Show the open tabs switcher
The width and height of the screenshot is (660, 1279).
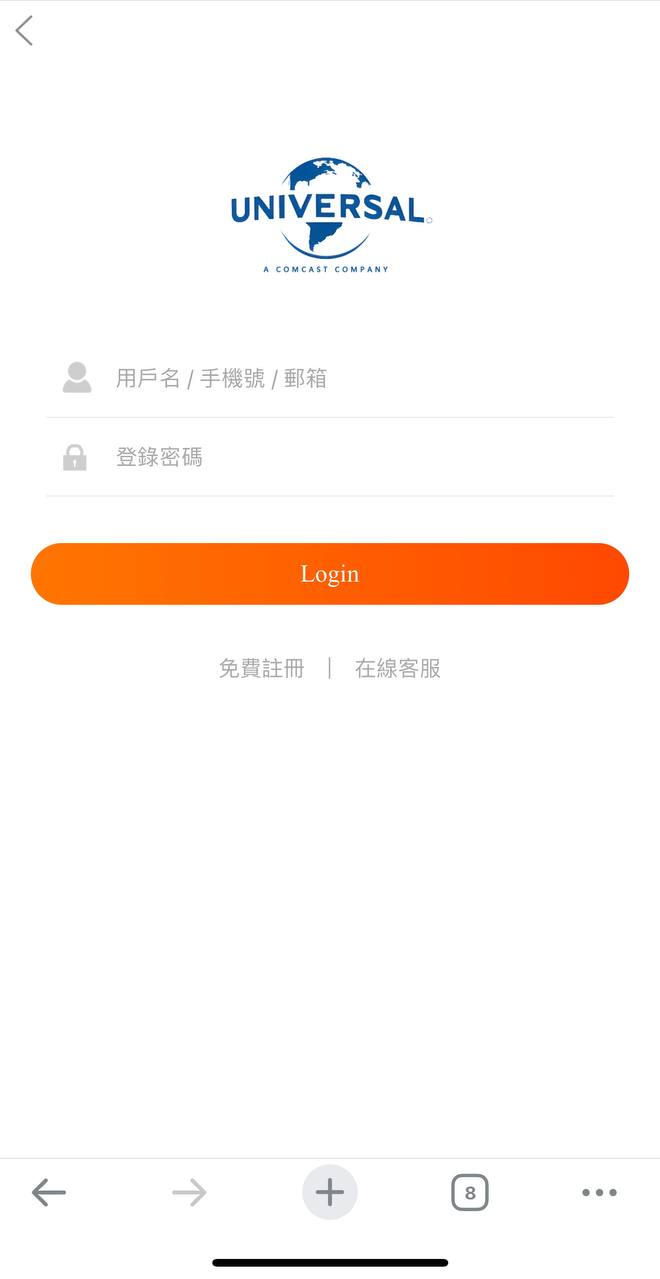pos(470,1192)
